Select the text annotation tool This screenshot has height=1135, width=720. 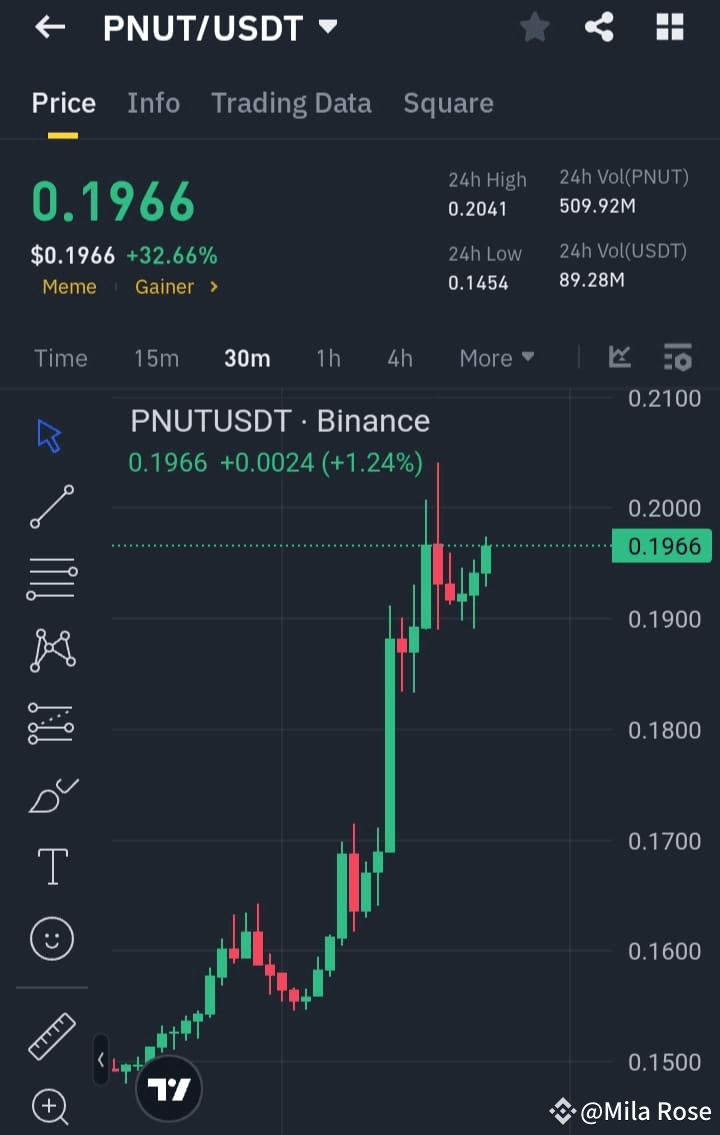tap(51, 866)
